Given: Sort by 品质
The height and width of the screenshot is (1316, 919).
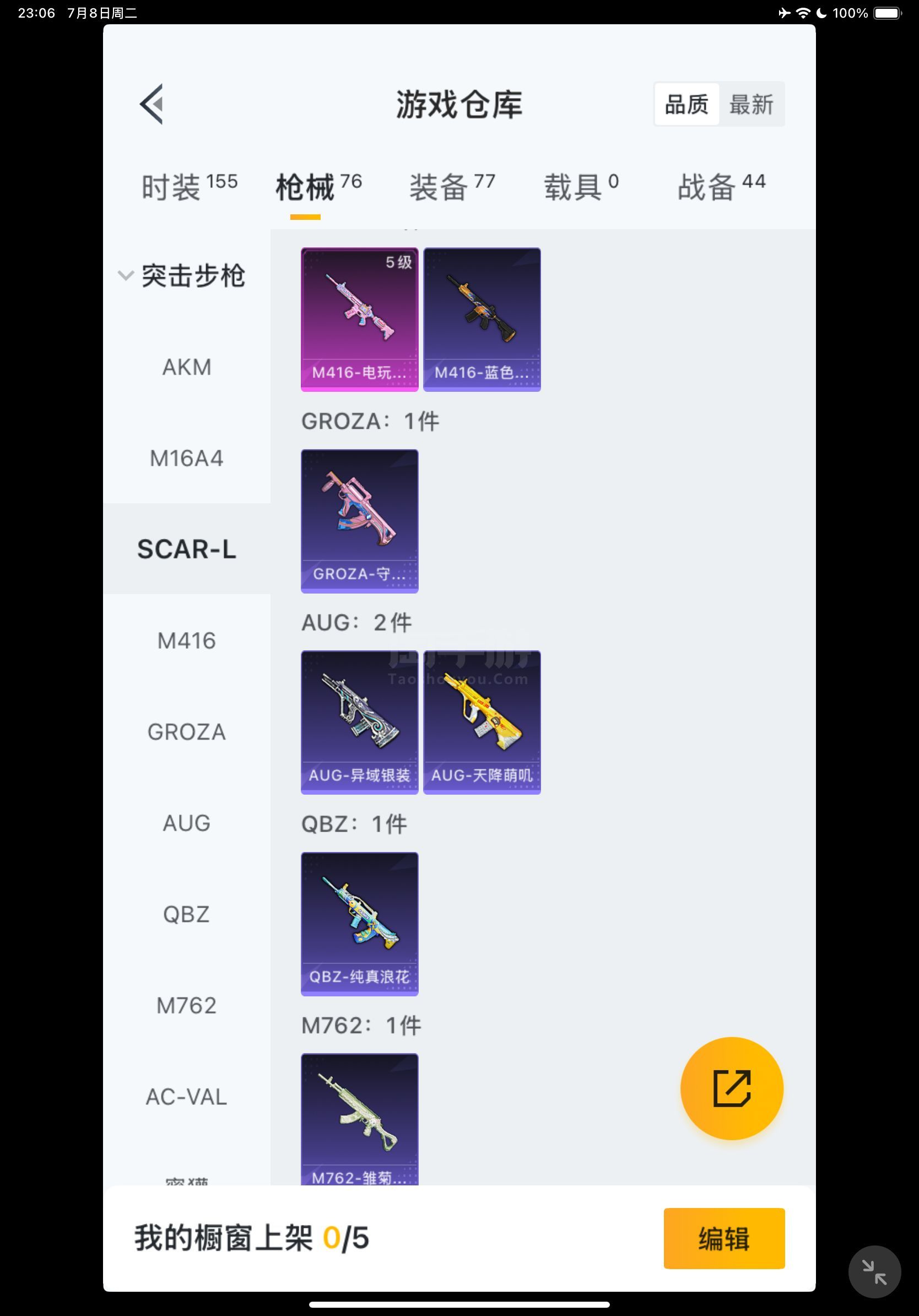Looking at the screenshot, I should coord(686,104).
